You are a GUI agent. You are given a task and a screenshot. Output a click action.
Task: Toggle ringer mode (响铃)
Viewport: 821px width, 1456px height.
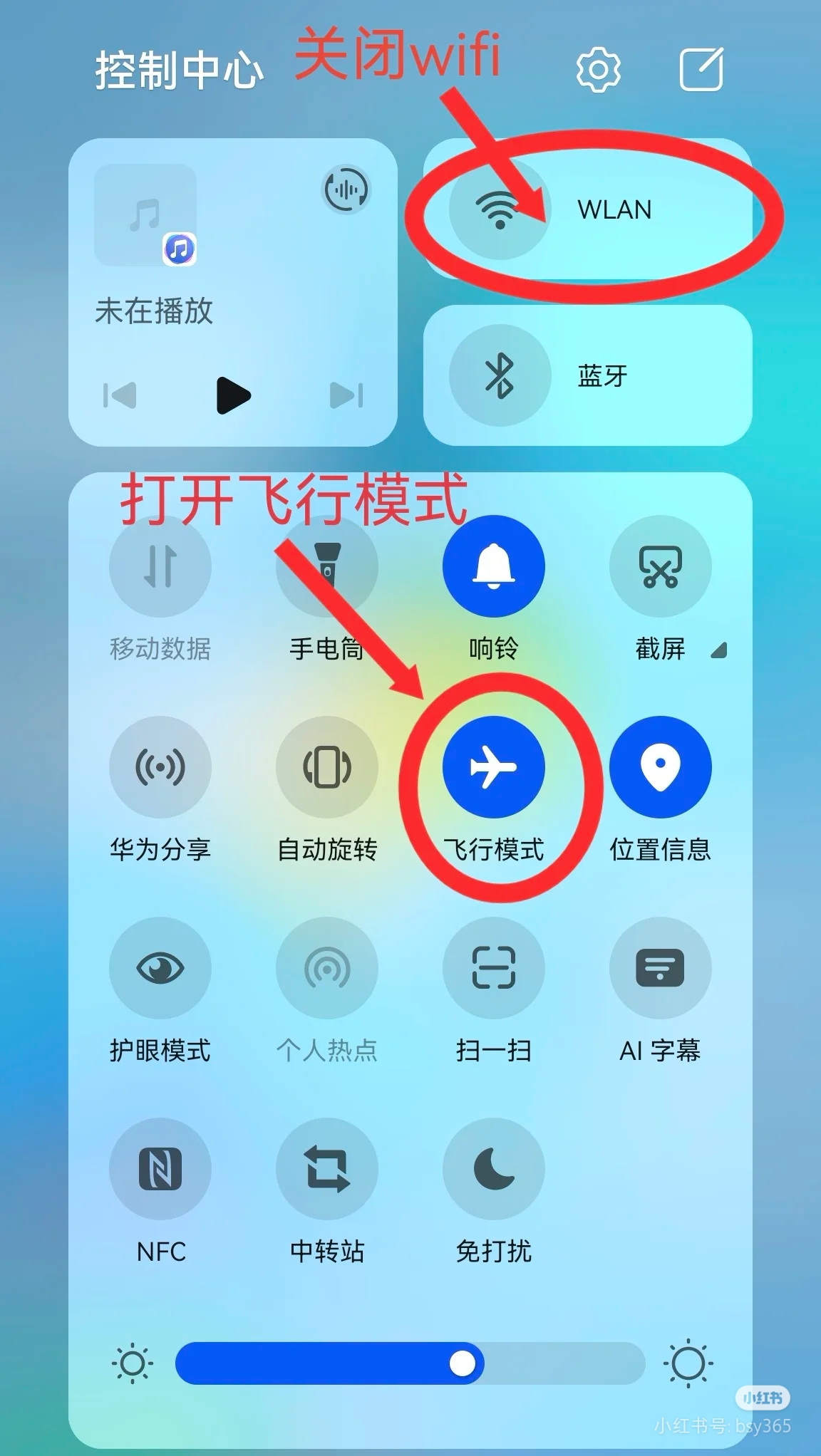(493, 566)
